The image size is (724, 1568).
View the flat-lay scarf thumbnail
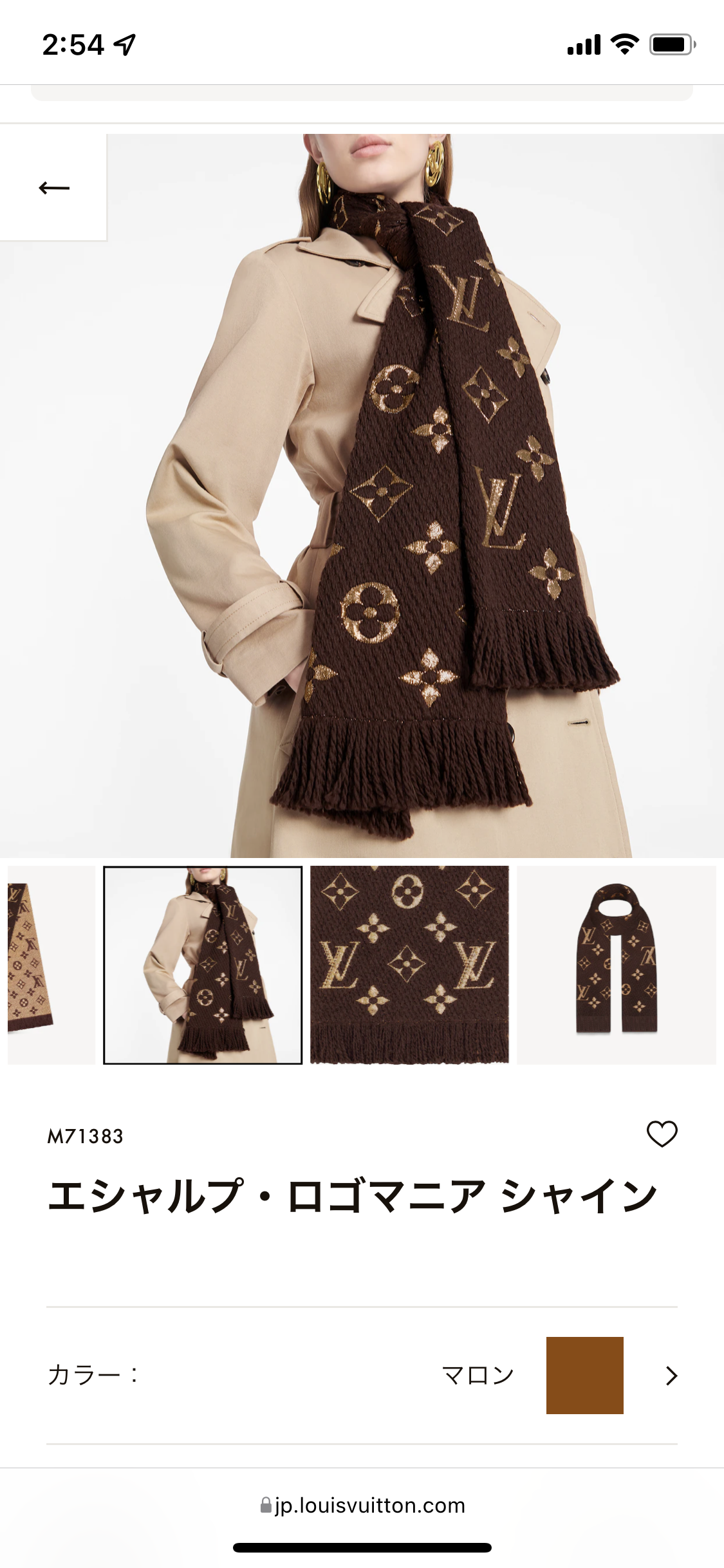pos(616,964)
